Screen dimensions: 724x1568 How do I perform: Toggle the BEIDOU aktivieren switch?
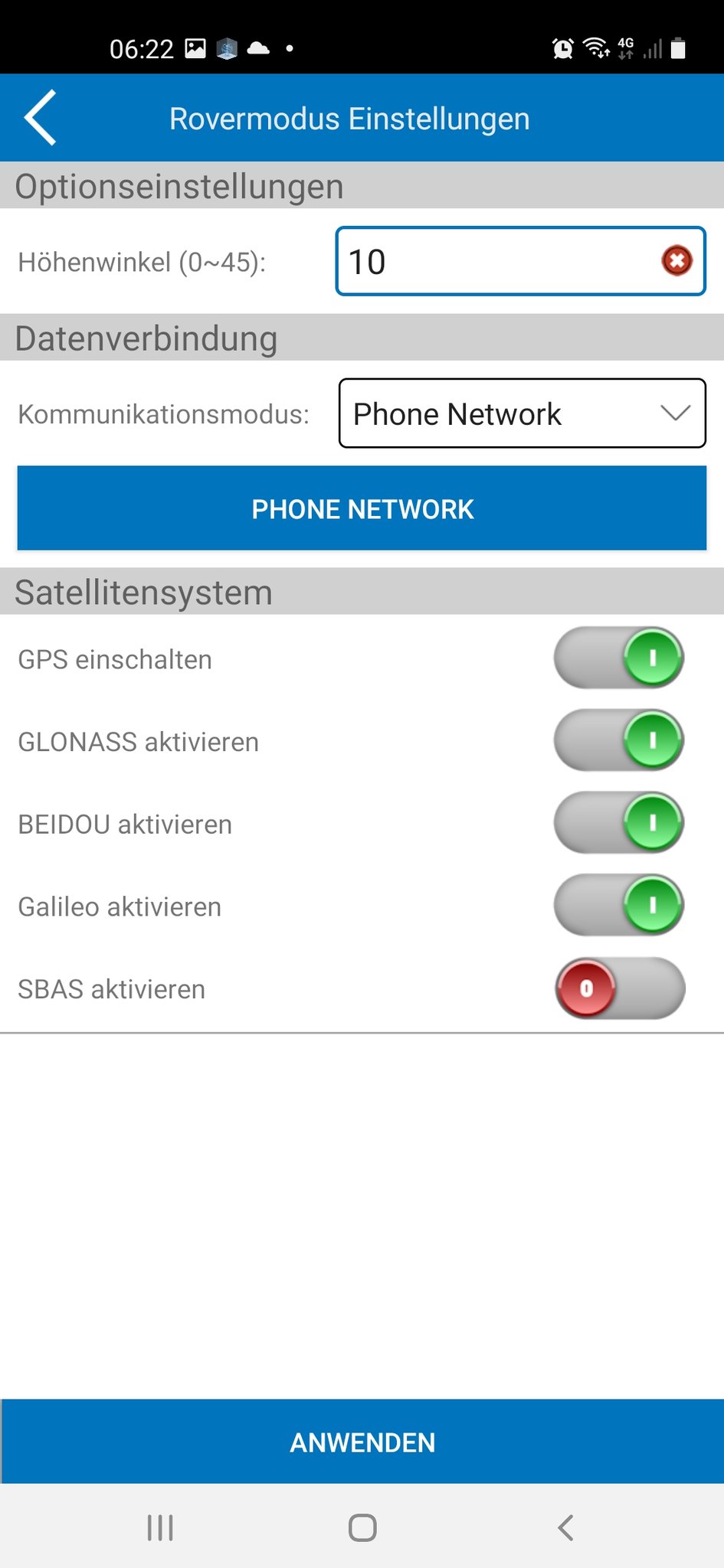pos(619,823)
